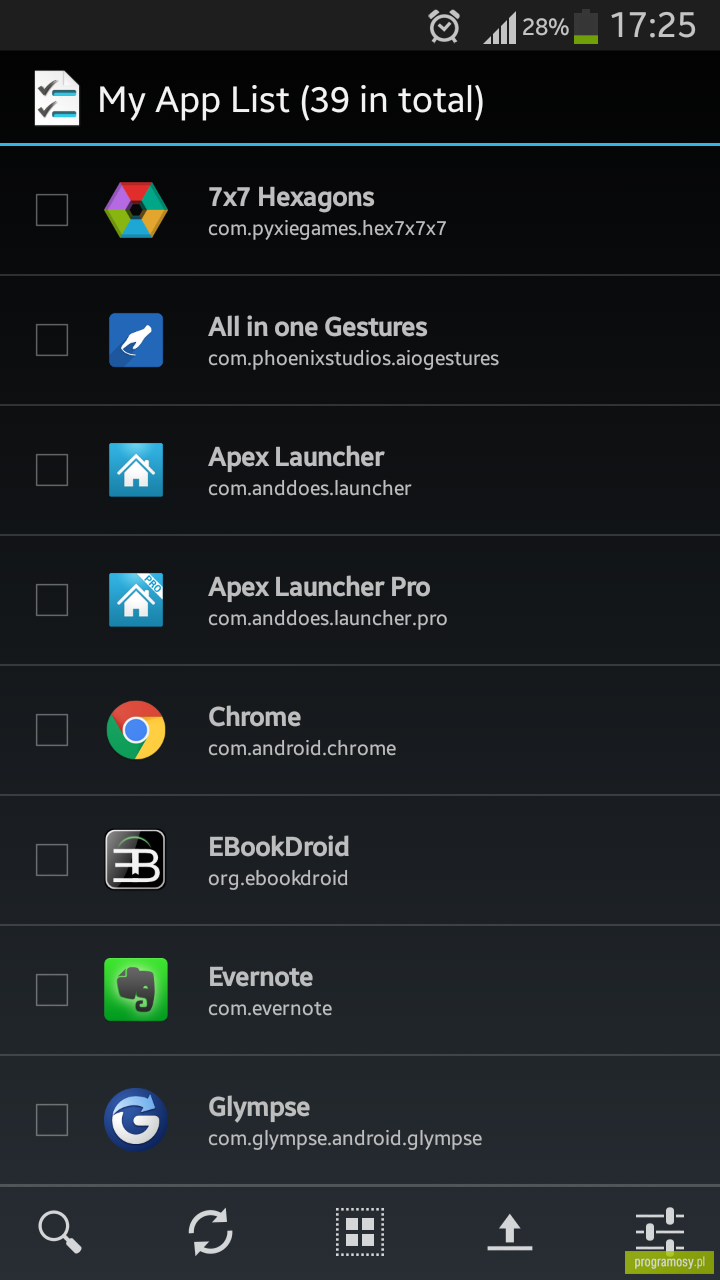Open the Evernote entry
The width and height of the screenshot is (720, 1280).
360,990
